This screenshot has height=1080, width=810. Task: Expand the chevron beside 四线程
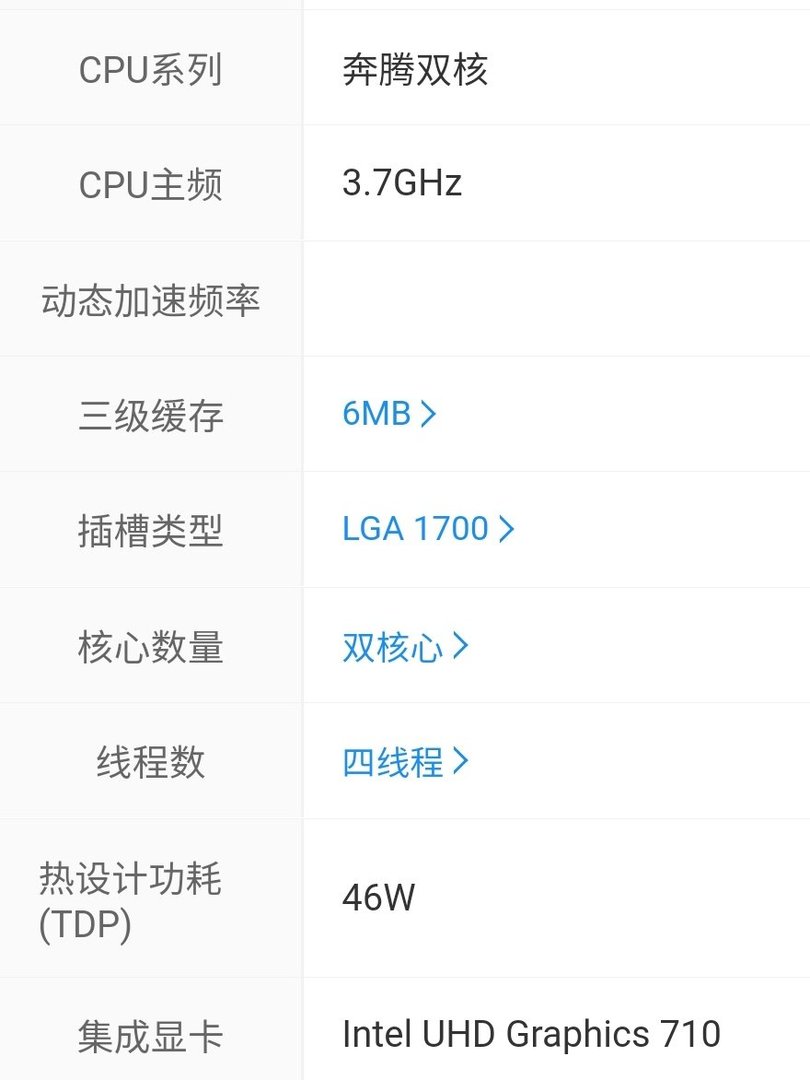click(x=460, y=762)
